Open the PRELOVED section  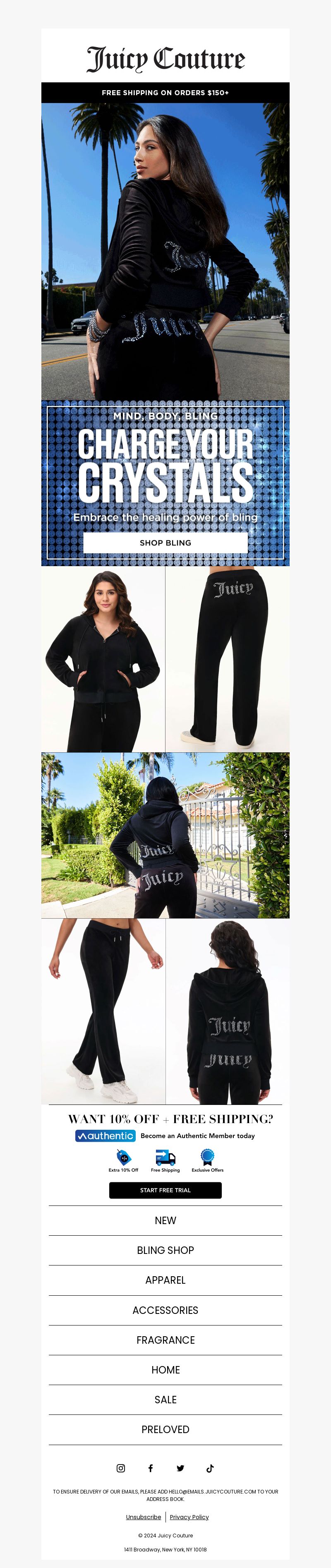coord(165,1429)
